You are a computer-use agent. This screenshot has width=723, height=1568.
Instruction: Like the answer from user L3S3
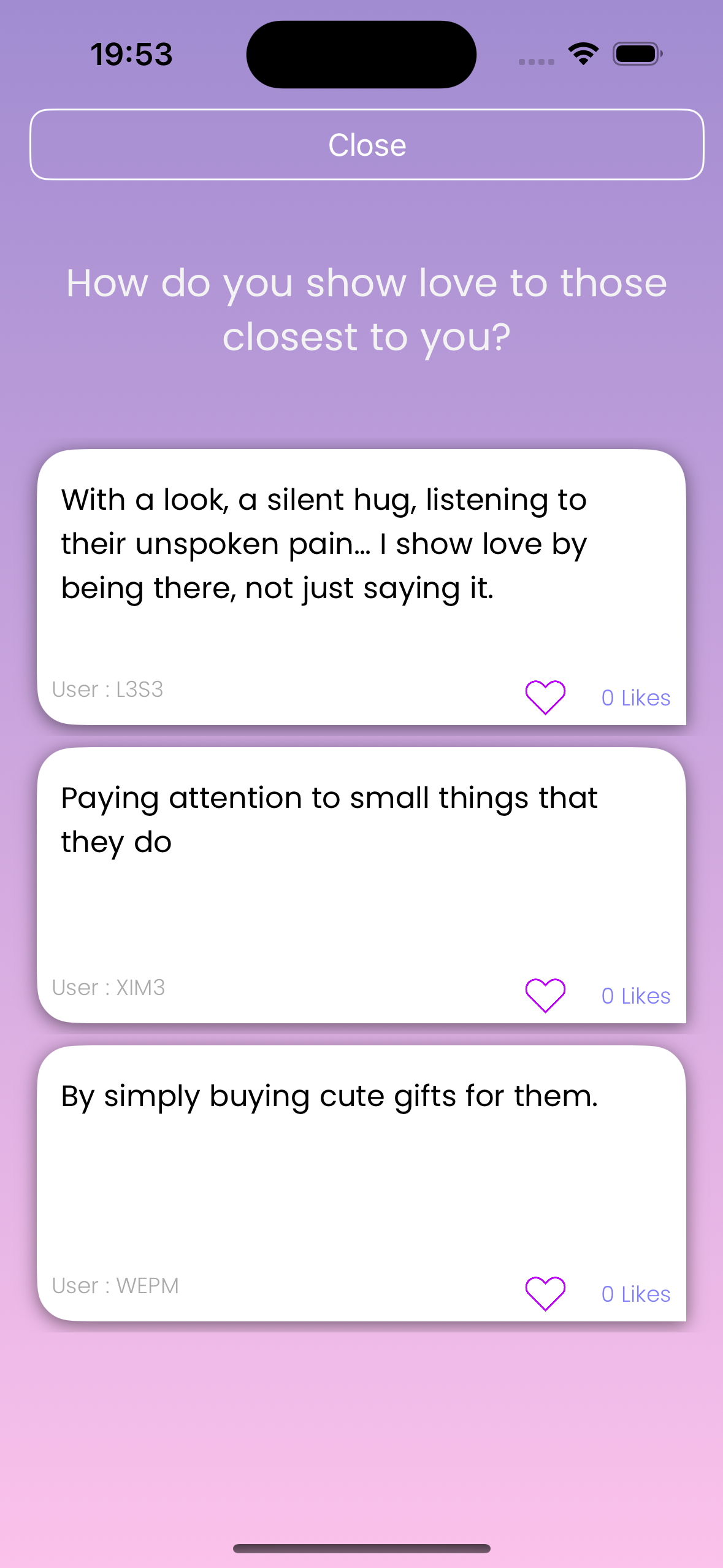tap(545, 698)
